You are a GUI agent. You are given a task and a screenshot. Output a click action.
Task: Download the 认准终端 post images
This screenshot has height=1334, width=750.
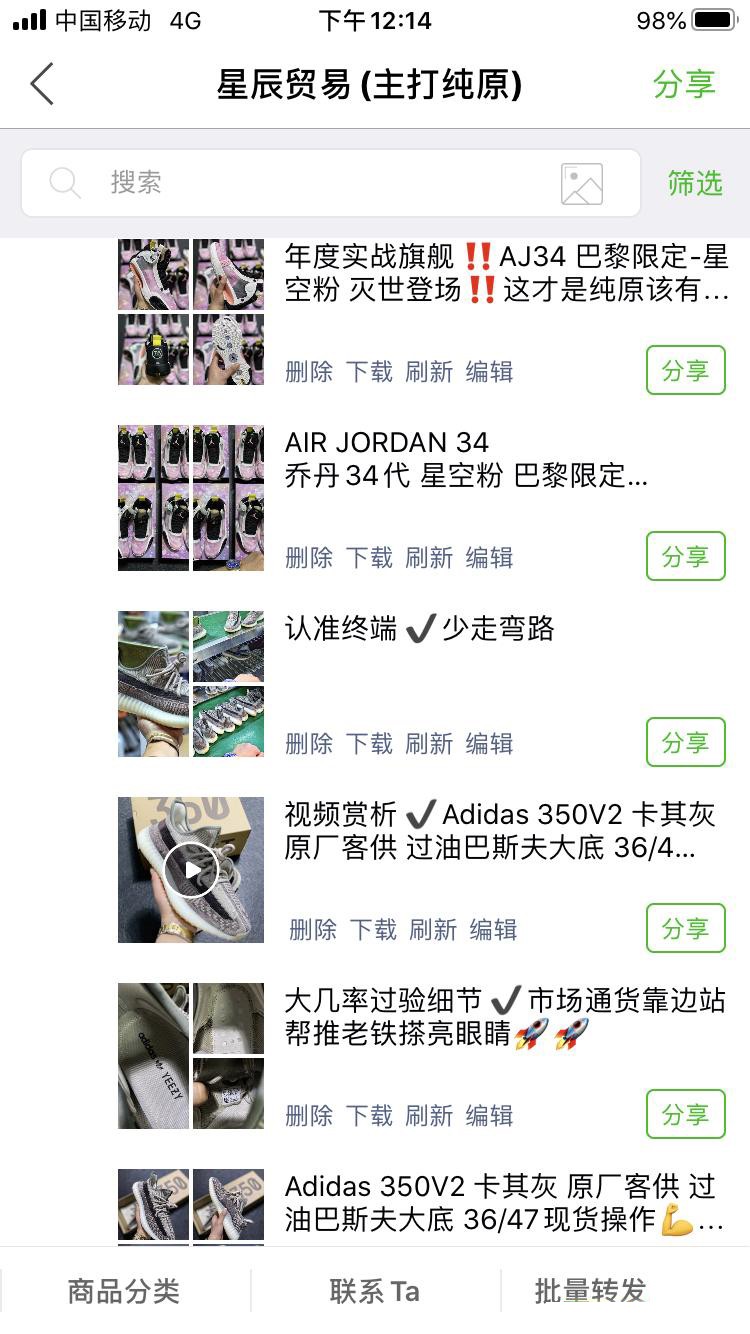coord(369,744)
